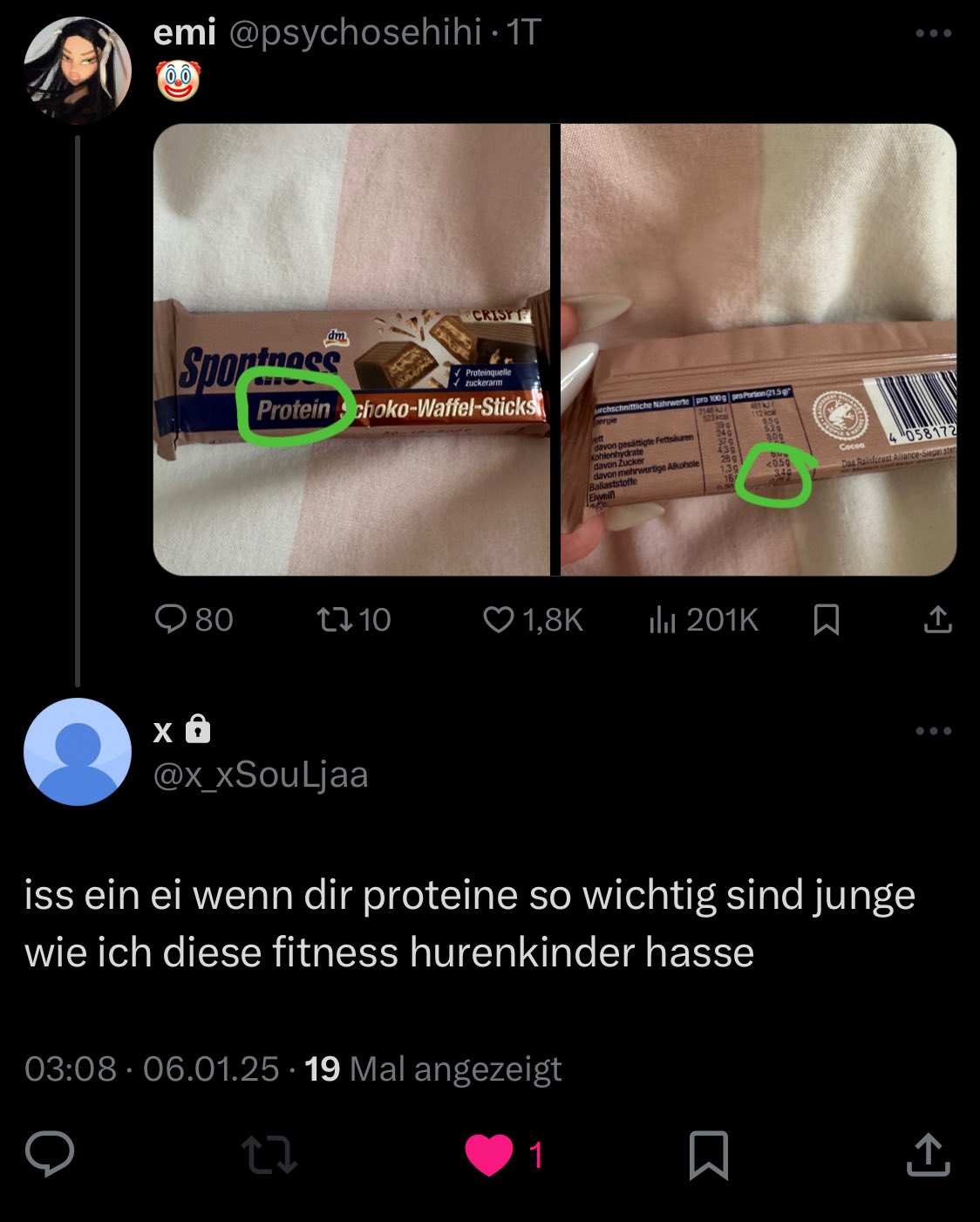980x1222 pixels.
Task: Repost x_xSouLjaa's reply
Action: [269, 1155]
